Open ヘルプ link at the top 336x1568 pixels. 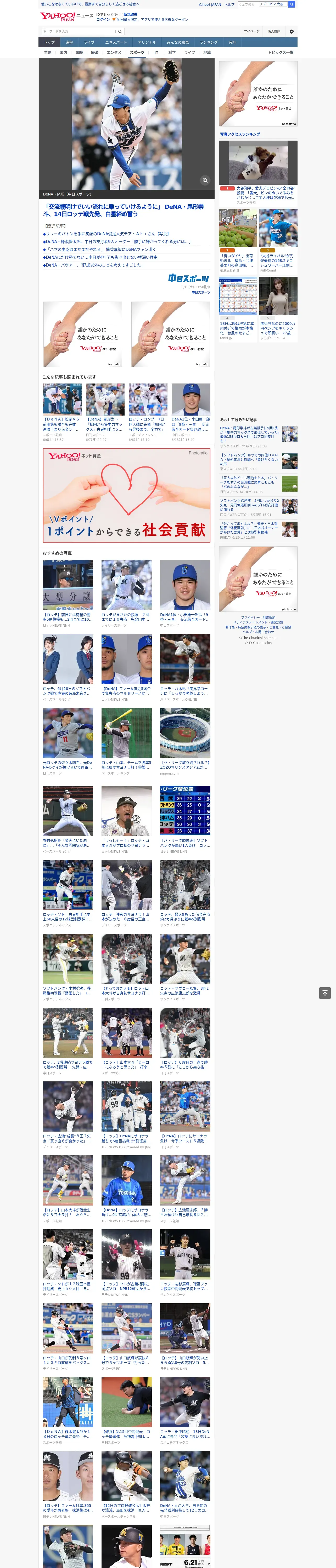pyautogui.click(x=229, y=4)
